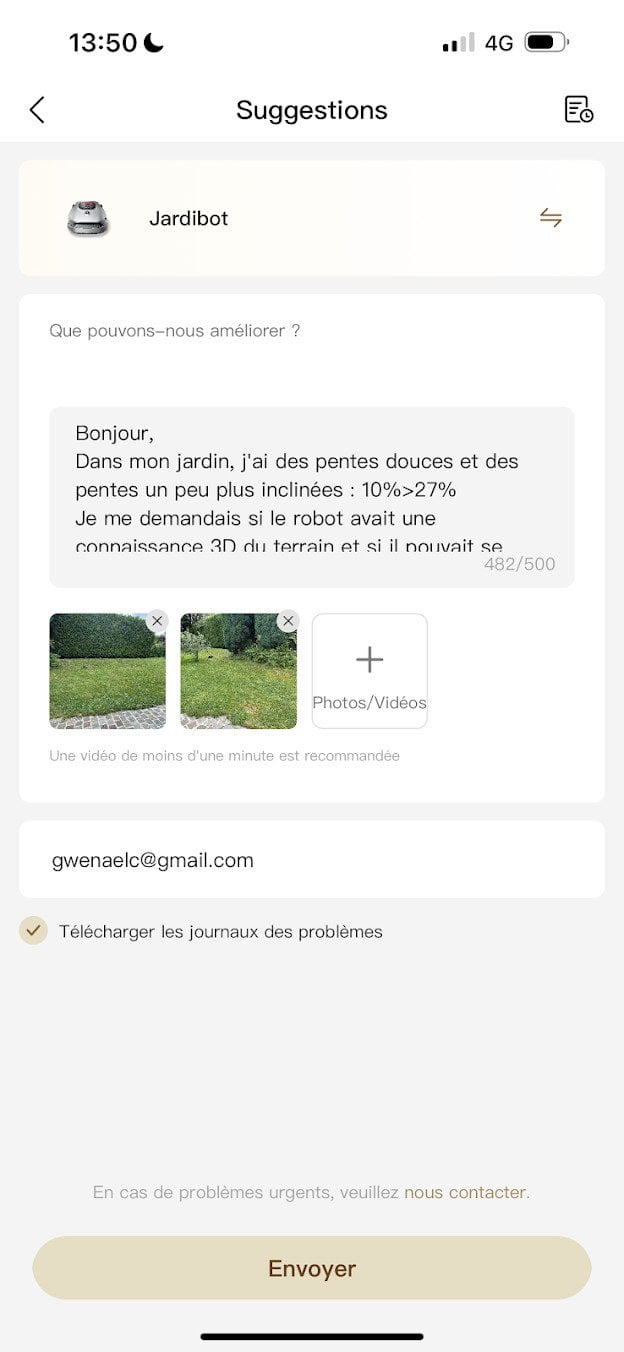View the second attached garden photo
The height and width of the screenshot is (1352, 624).
pos(238,675)
